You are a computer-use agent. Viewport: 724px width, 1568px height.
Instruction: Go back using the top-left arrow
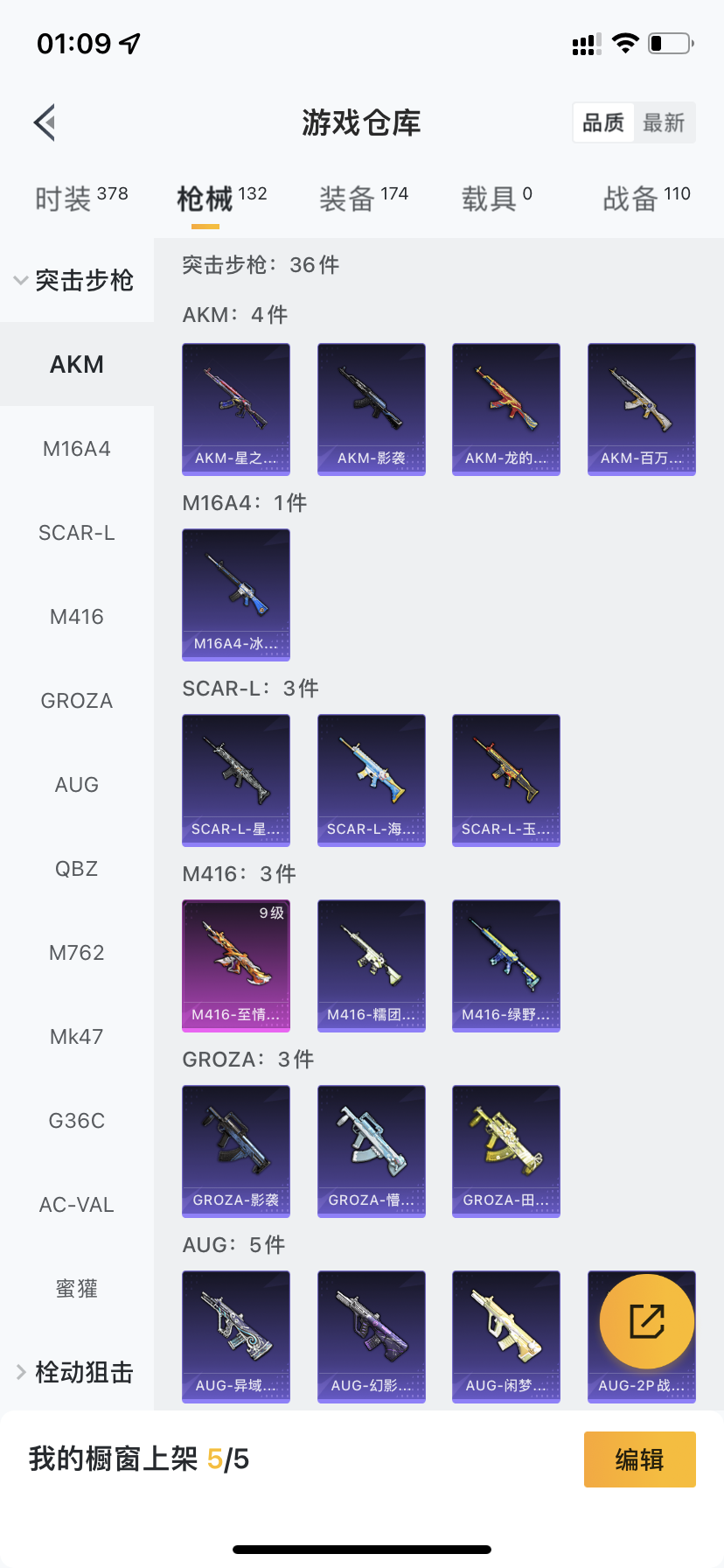tap(45, 122)
